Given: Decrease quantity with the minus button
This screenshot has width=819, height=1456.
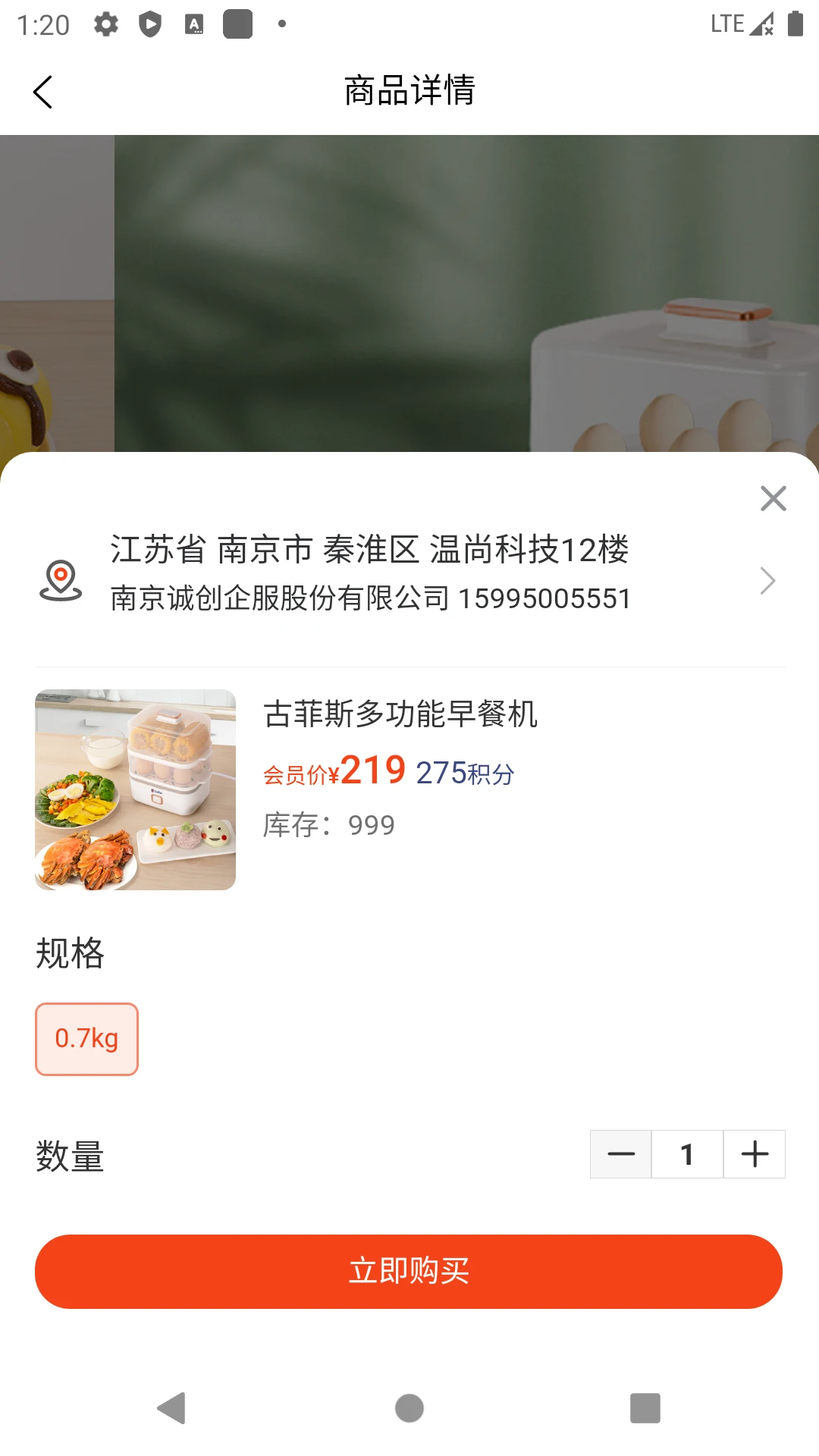Looking at the screenshot, I should click(620, 1154).
